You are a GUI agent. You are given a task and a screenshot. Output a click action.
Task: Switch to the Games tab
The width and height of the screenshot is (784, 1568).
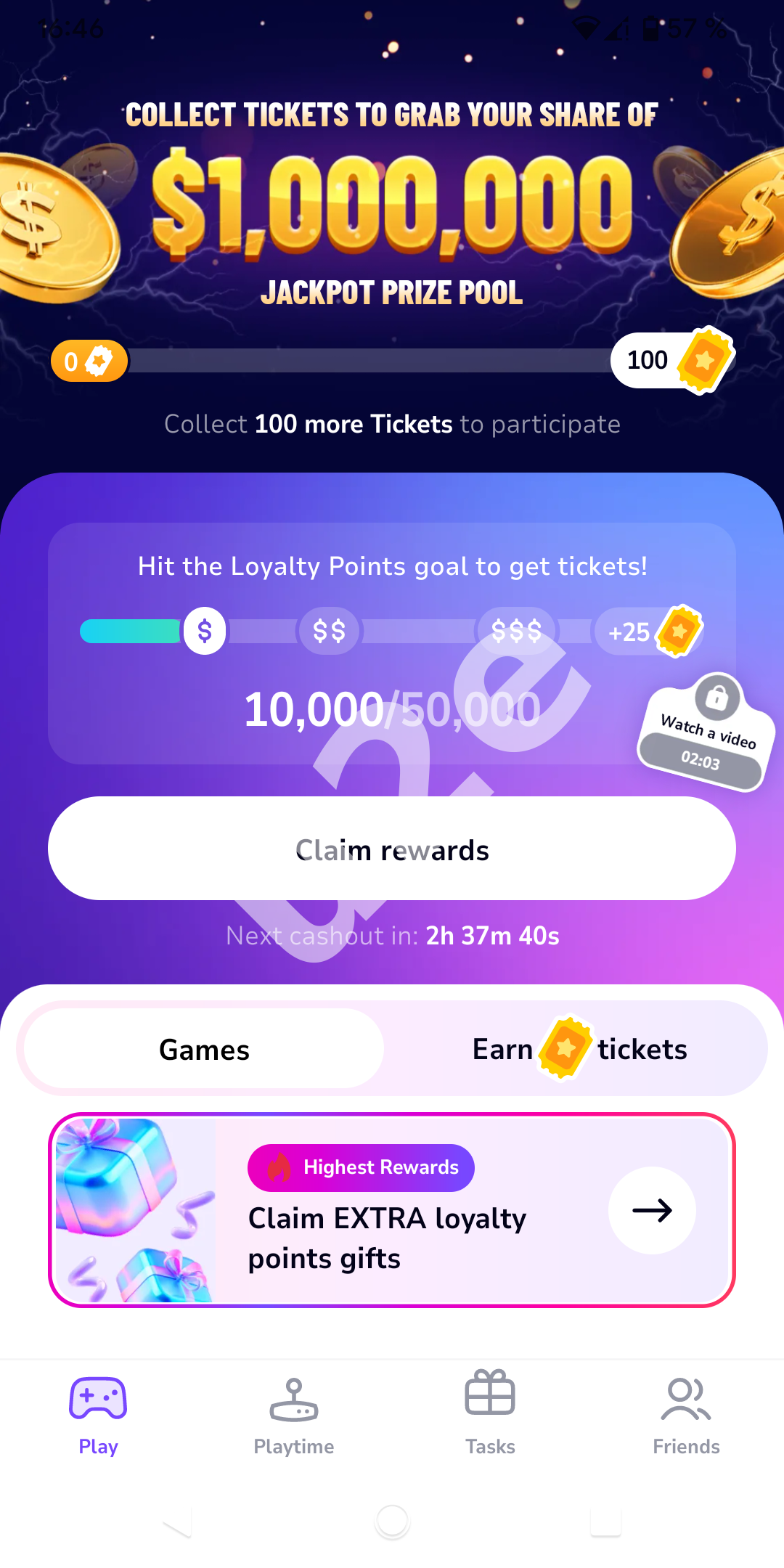pos(204,1049)
